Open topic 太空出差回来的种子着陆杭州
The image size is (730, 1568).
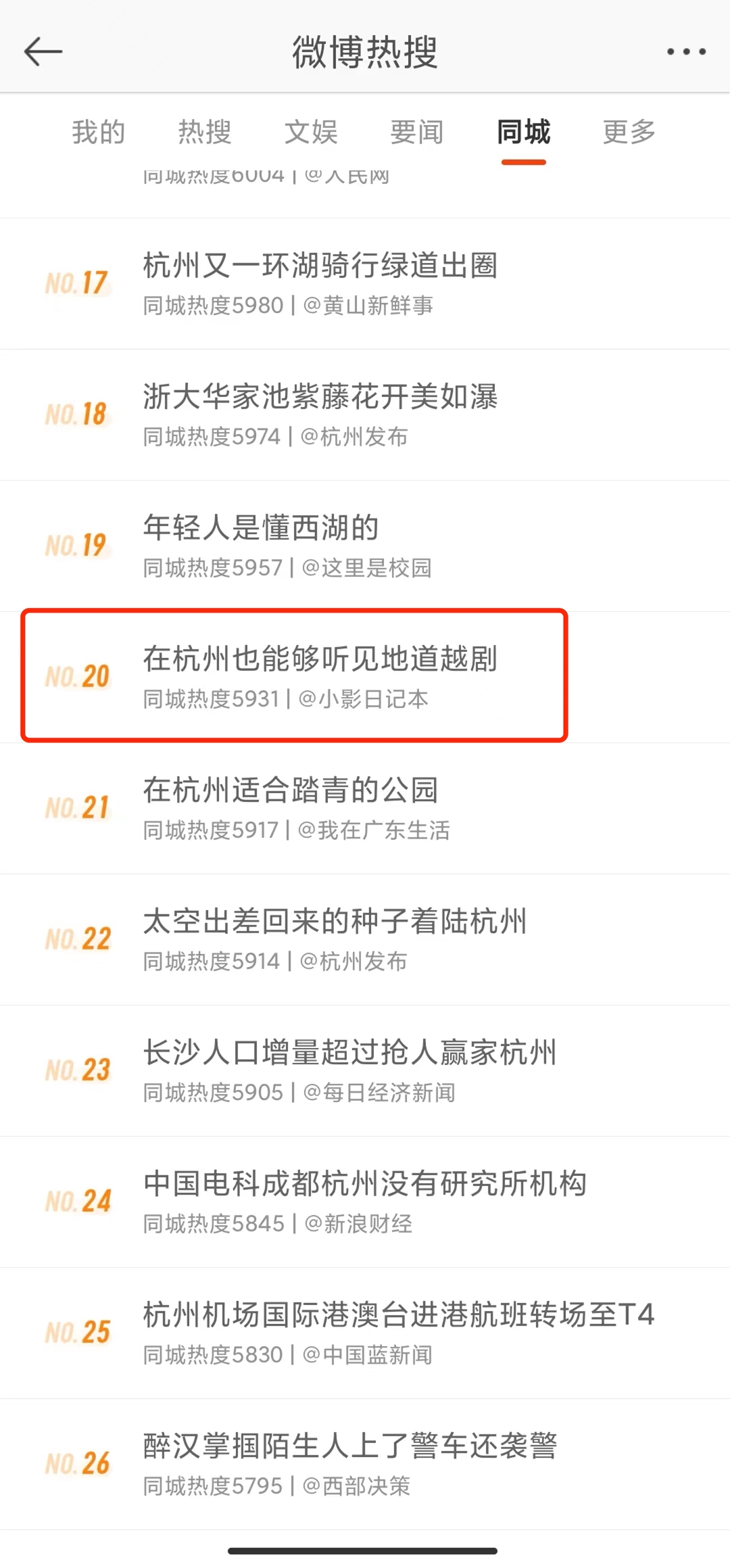click(x=335, y=922)
